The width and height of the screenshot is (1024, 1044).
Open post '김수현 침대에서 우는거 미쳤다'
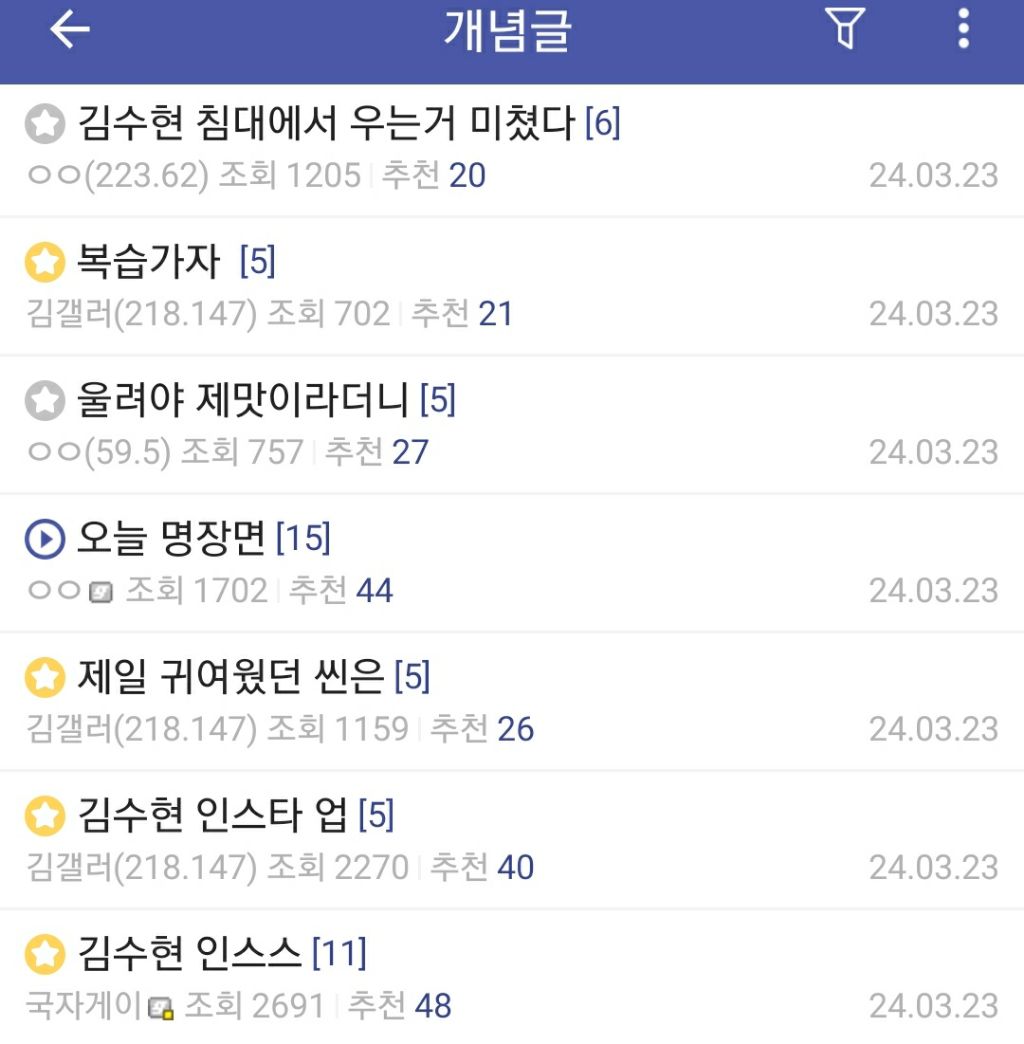click(326, 124)
